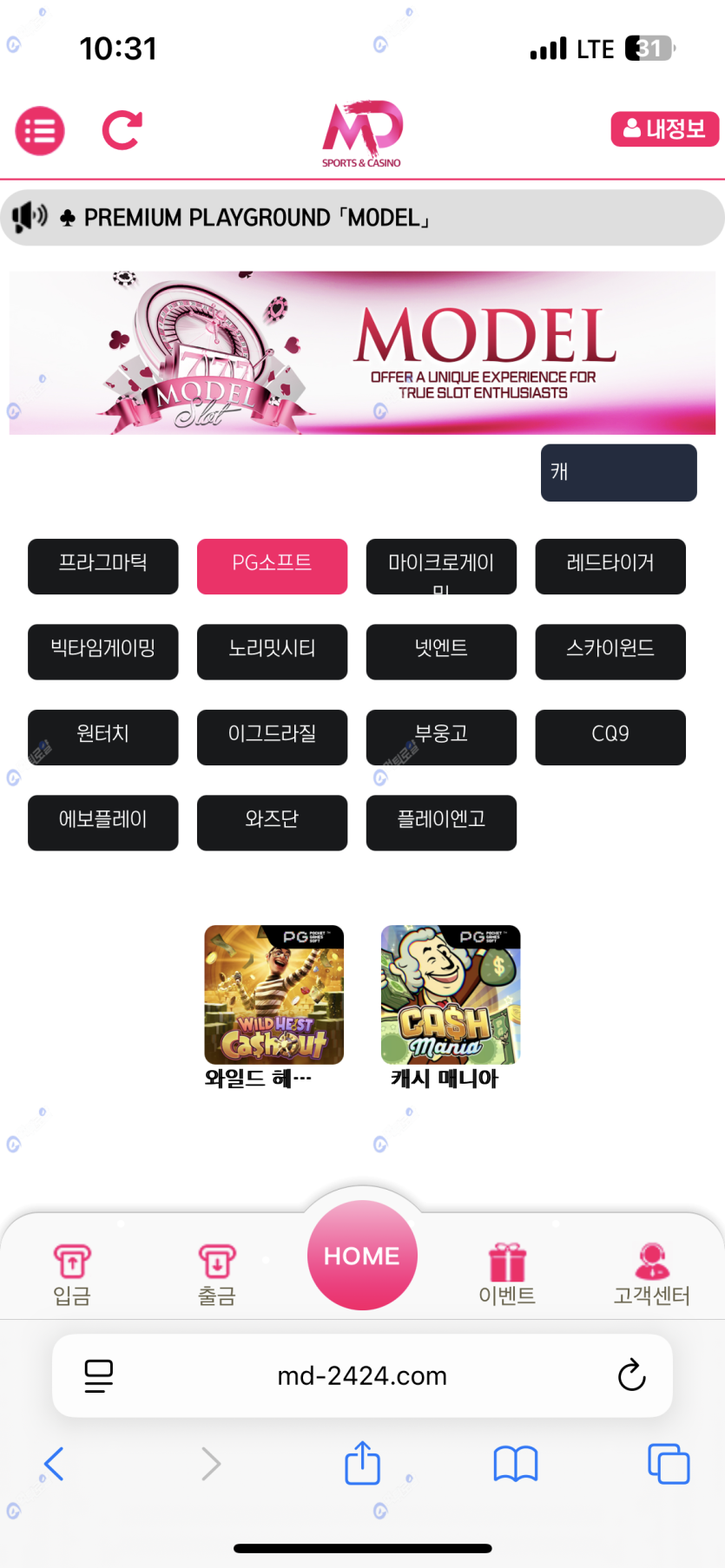Select the 넷엔트 provider
Image resolution: width=725 pixels, height=1568 pixels.
440,651
